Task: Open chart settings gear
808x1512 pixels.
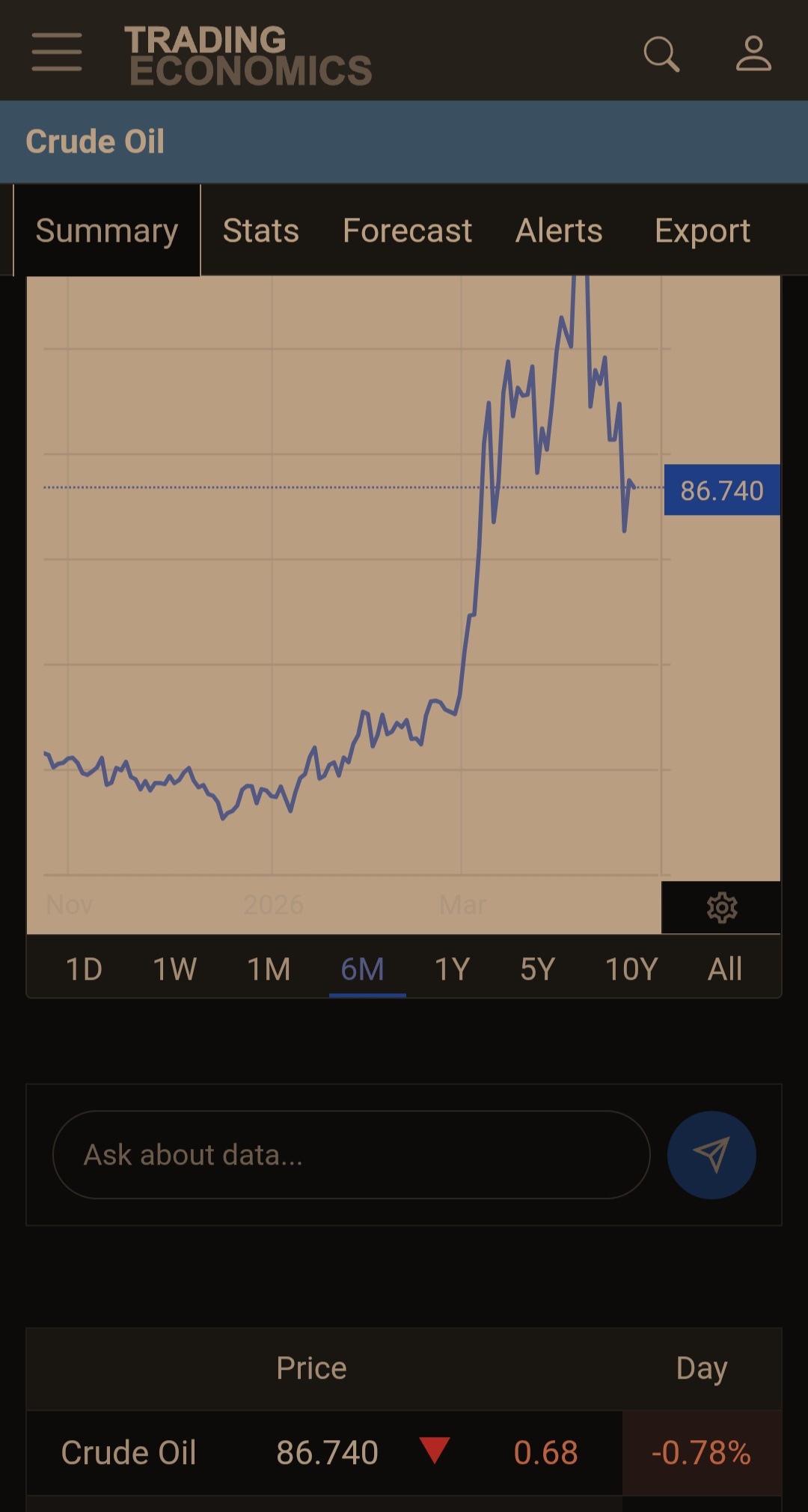Action: coord(722,908)
